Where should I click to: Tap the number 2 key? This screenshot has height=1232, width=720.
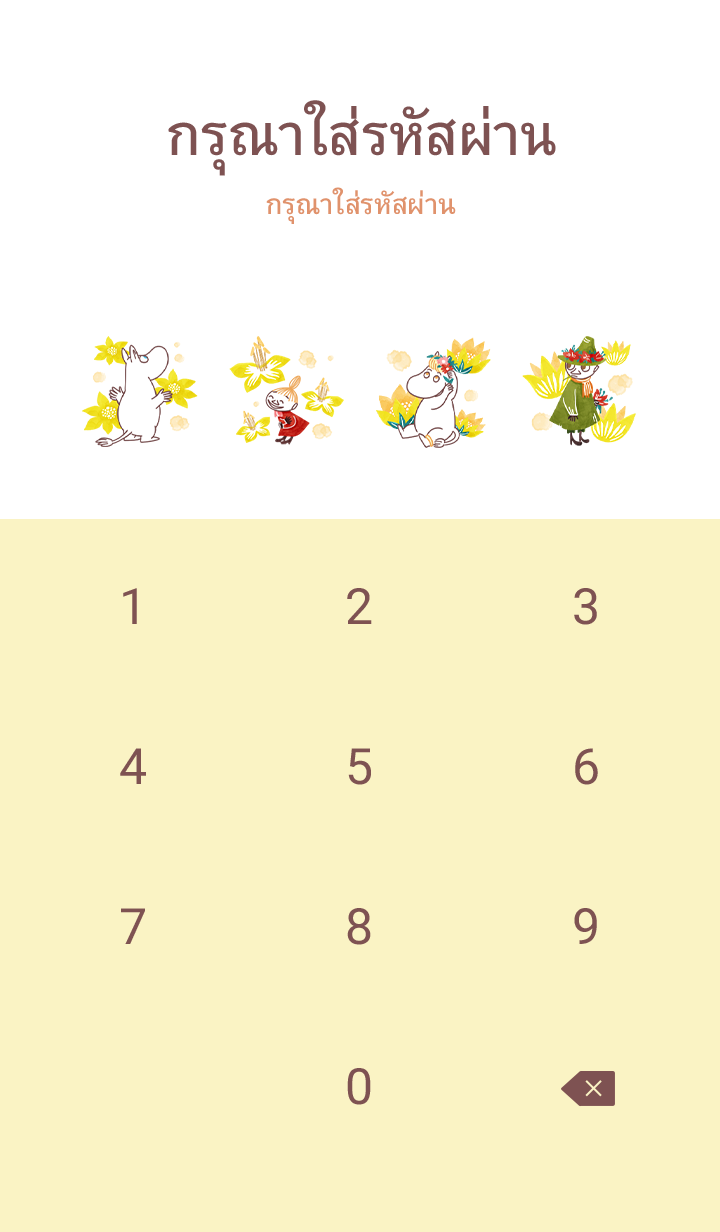359,607
